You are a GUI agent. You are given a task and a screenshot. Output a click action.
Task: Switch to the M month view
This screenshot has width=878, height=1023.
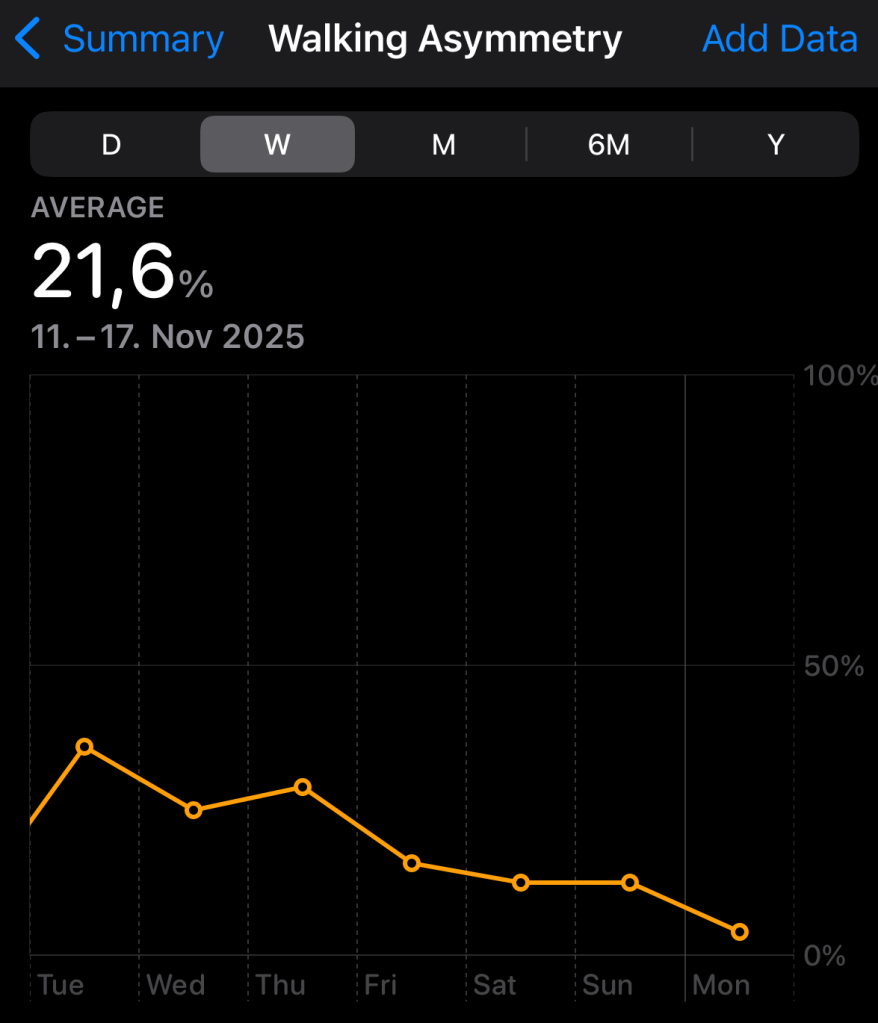click(x=443, y=145)
